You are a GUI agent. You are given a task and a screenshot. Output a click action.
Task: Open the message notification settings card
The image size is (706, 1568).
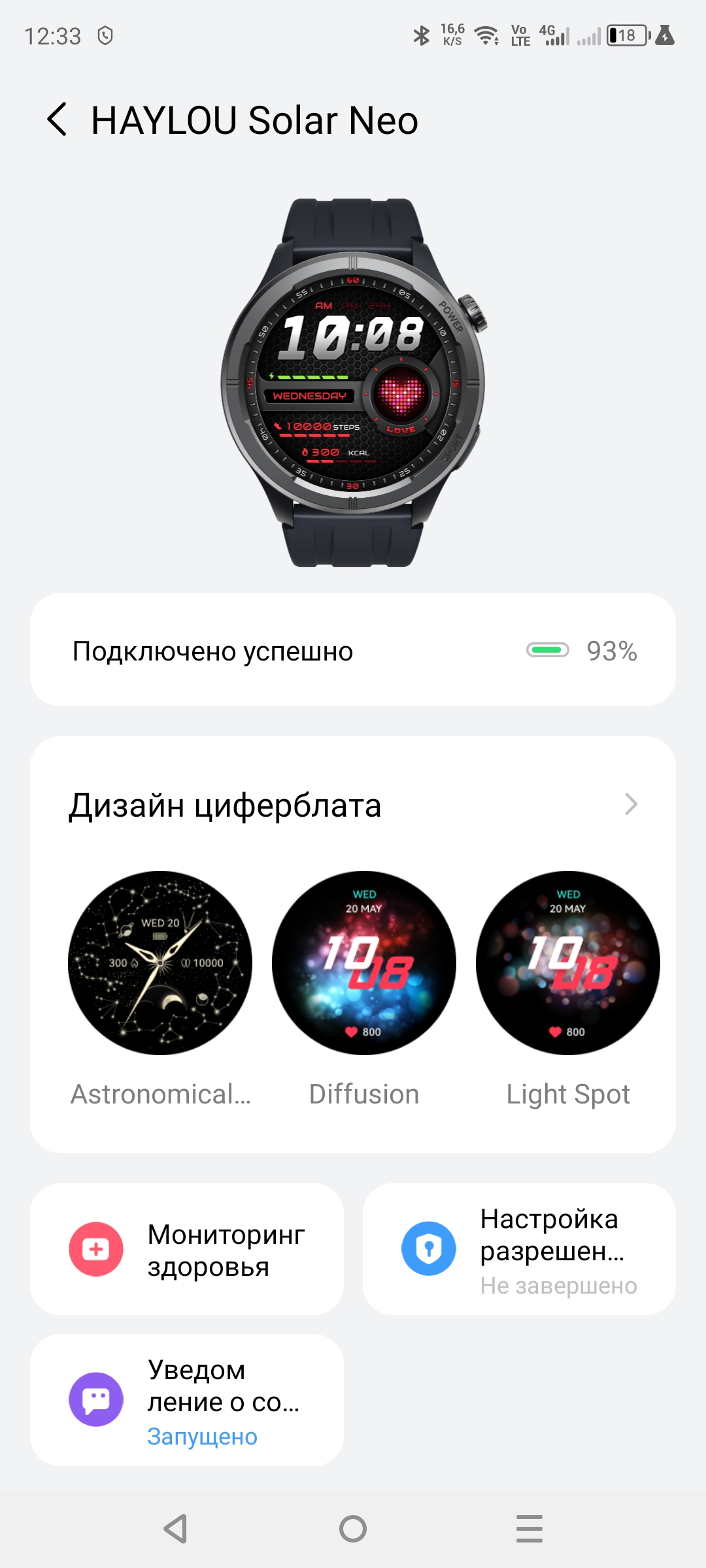[x=187, y=1400]
